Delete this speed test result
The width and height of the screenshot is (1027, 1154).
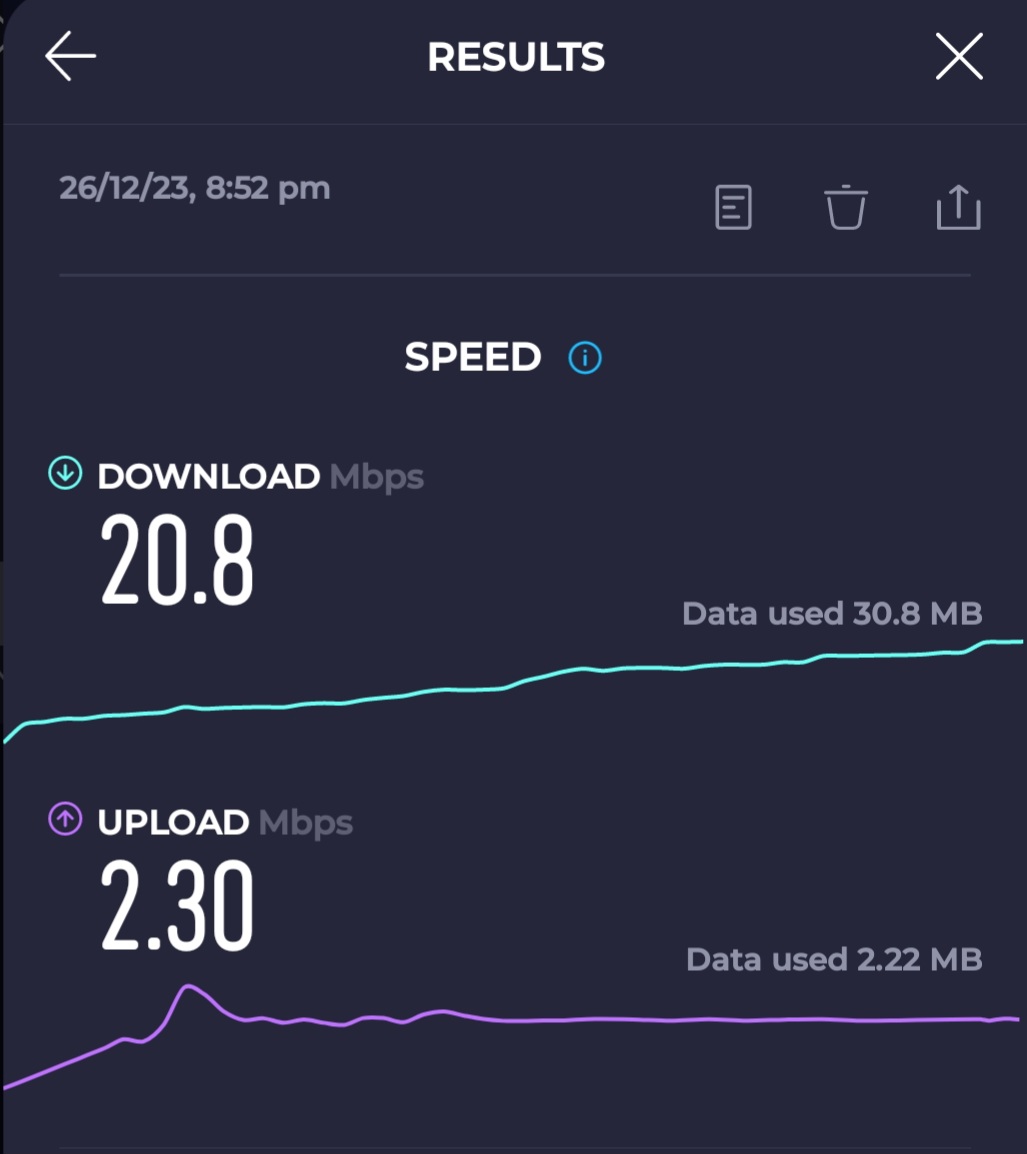coord(845,208)
